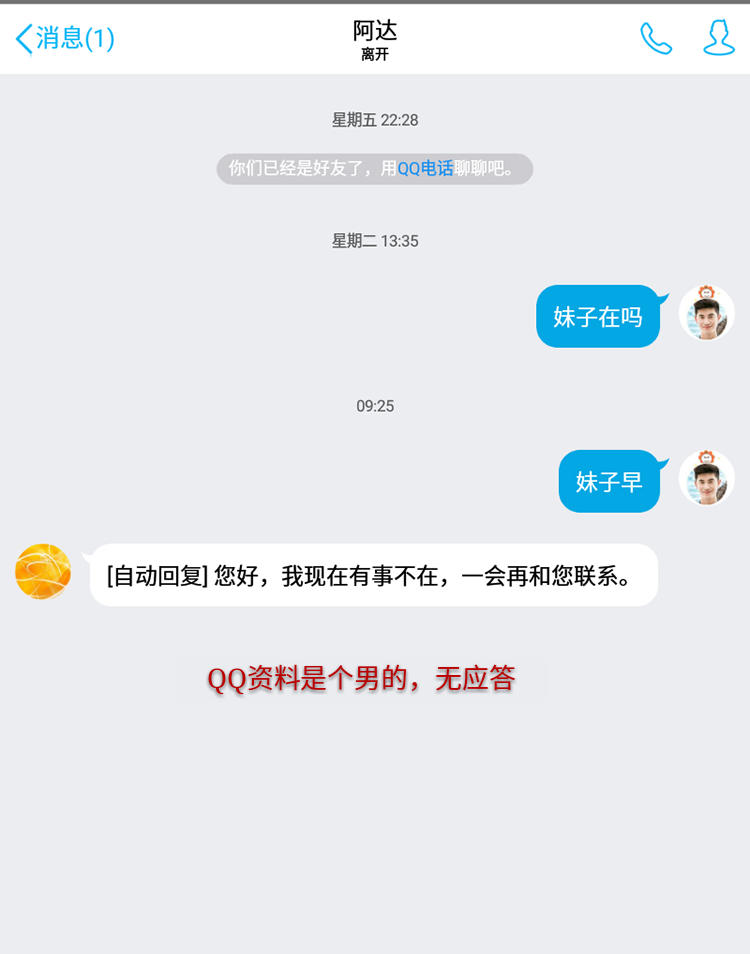This screenshot has height=954, width=750.
Task: Start a QQ phone call with 阿达
Action: 656,39
